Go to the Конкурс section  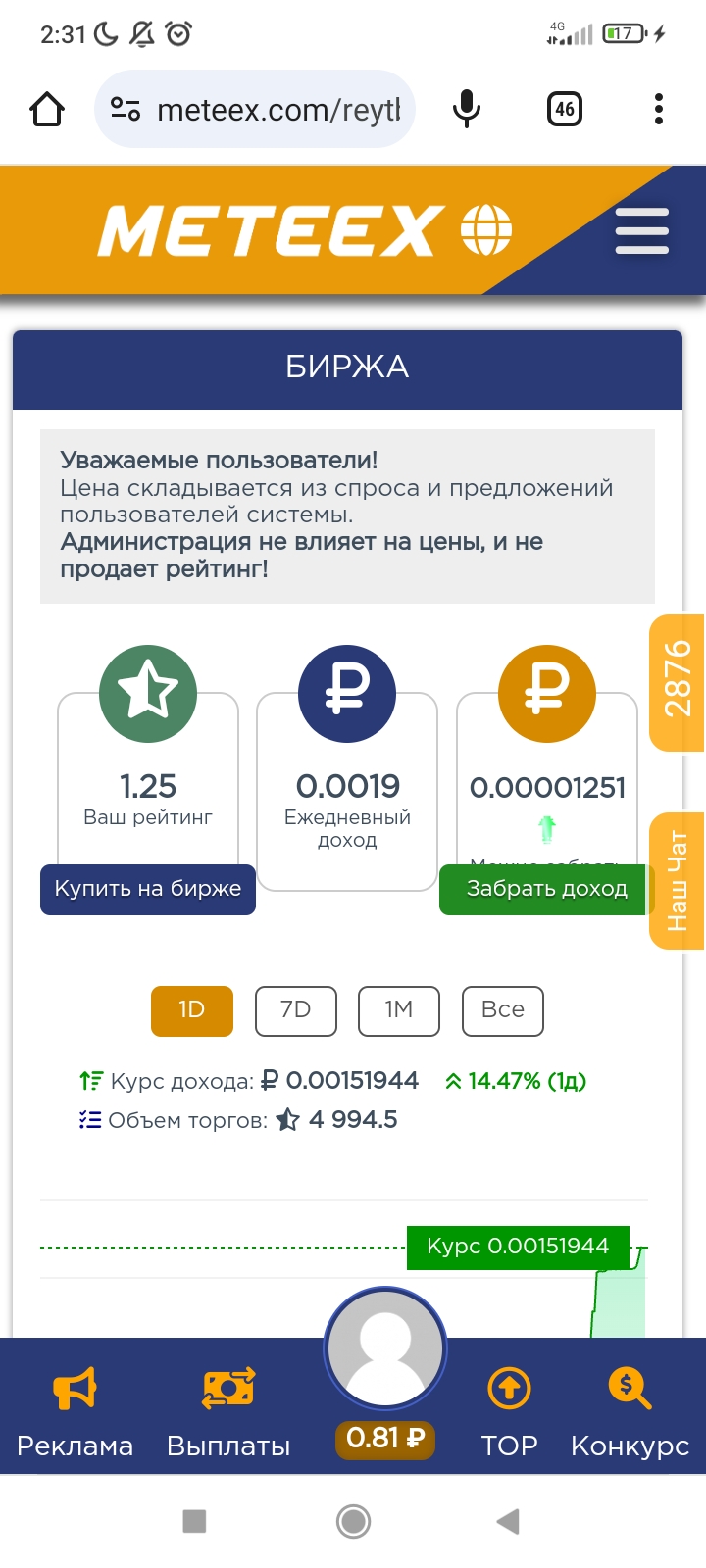click(630, 1411)
